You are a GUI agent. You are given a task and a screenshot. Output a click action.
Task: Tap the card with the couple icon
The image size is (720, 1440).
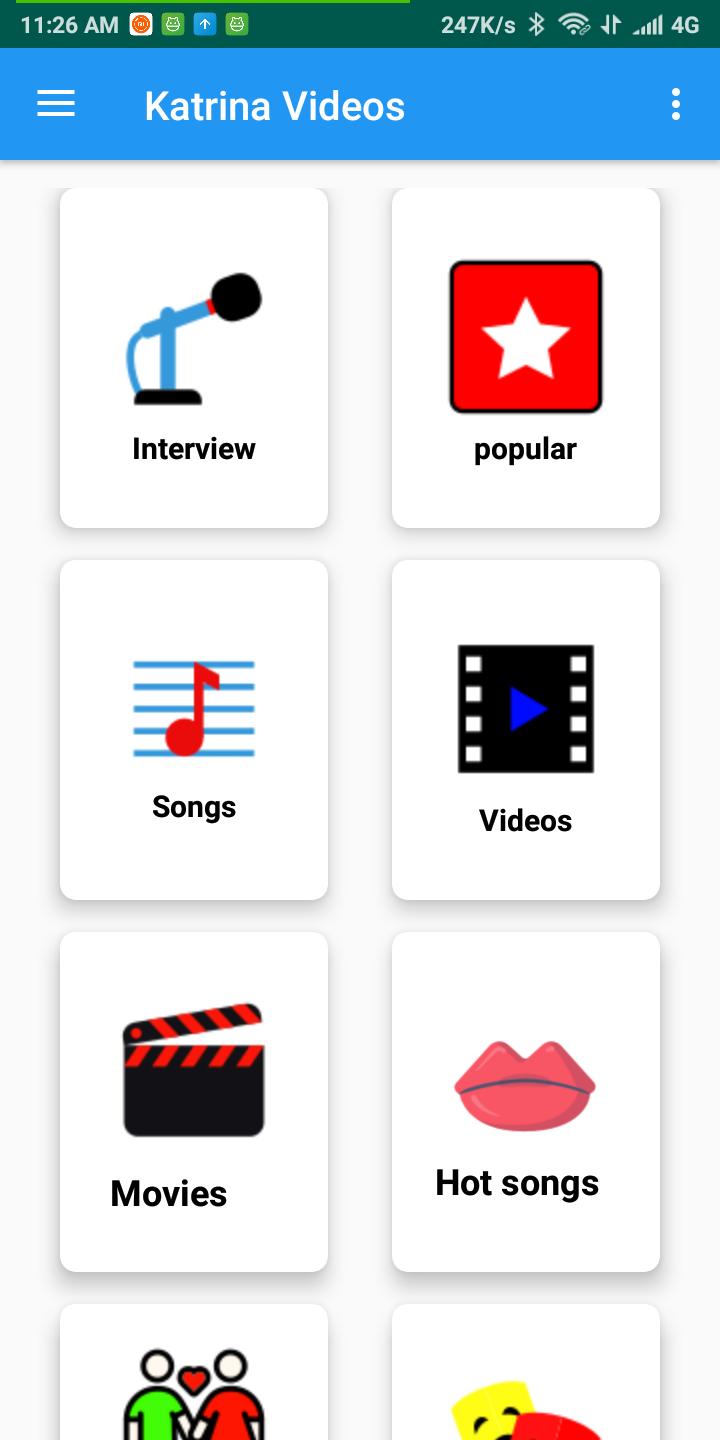pyautogui.click(x=194, y=1372)
